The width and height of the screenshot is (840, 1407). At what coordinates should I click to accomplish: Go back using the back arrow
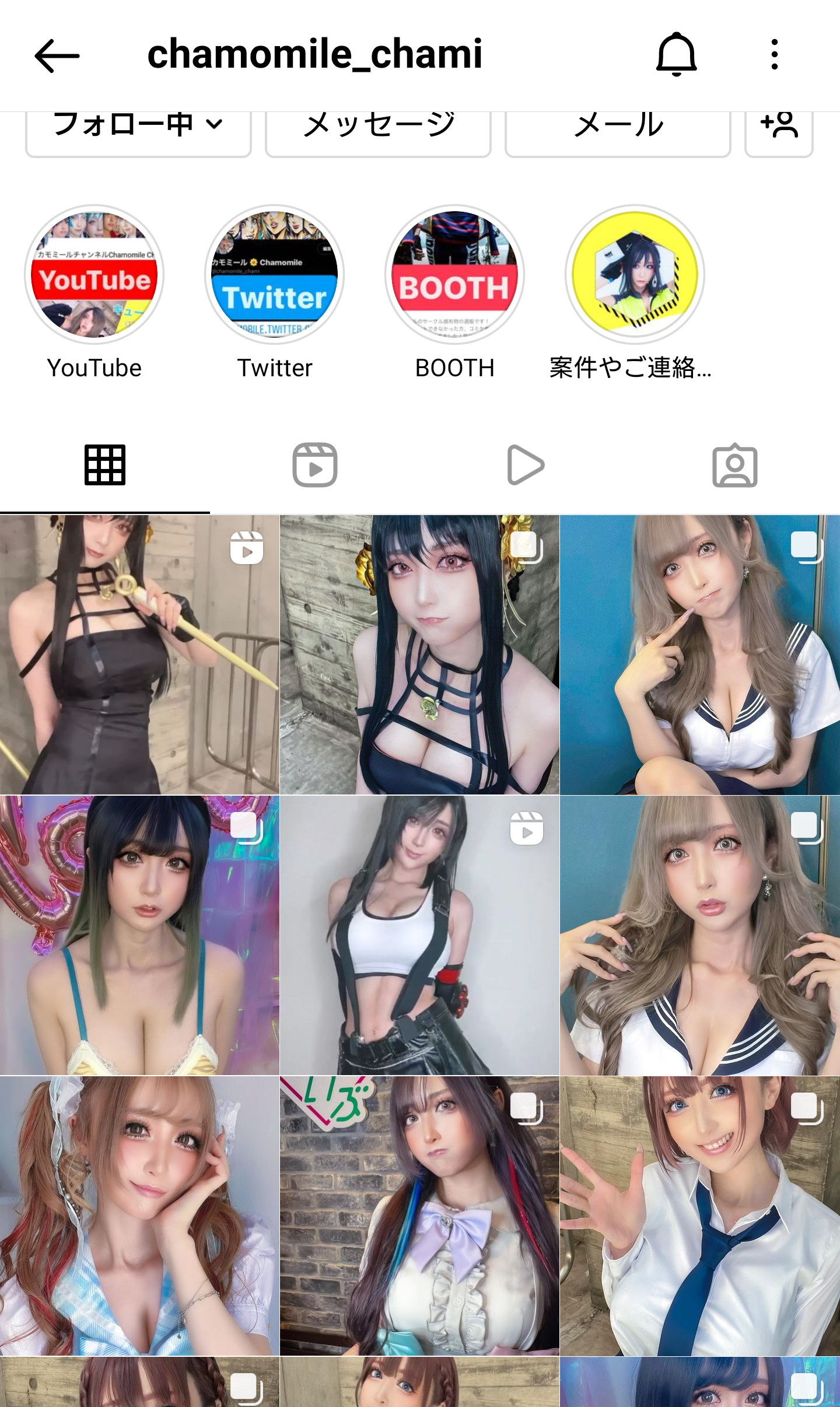point(57,55)
